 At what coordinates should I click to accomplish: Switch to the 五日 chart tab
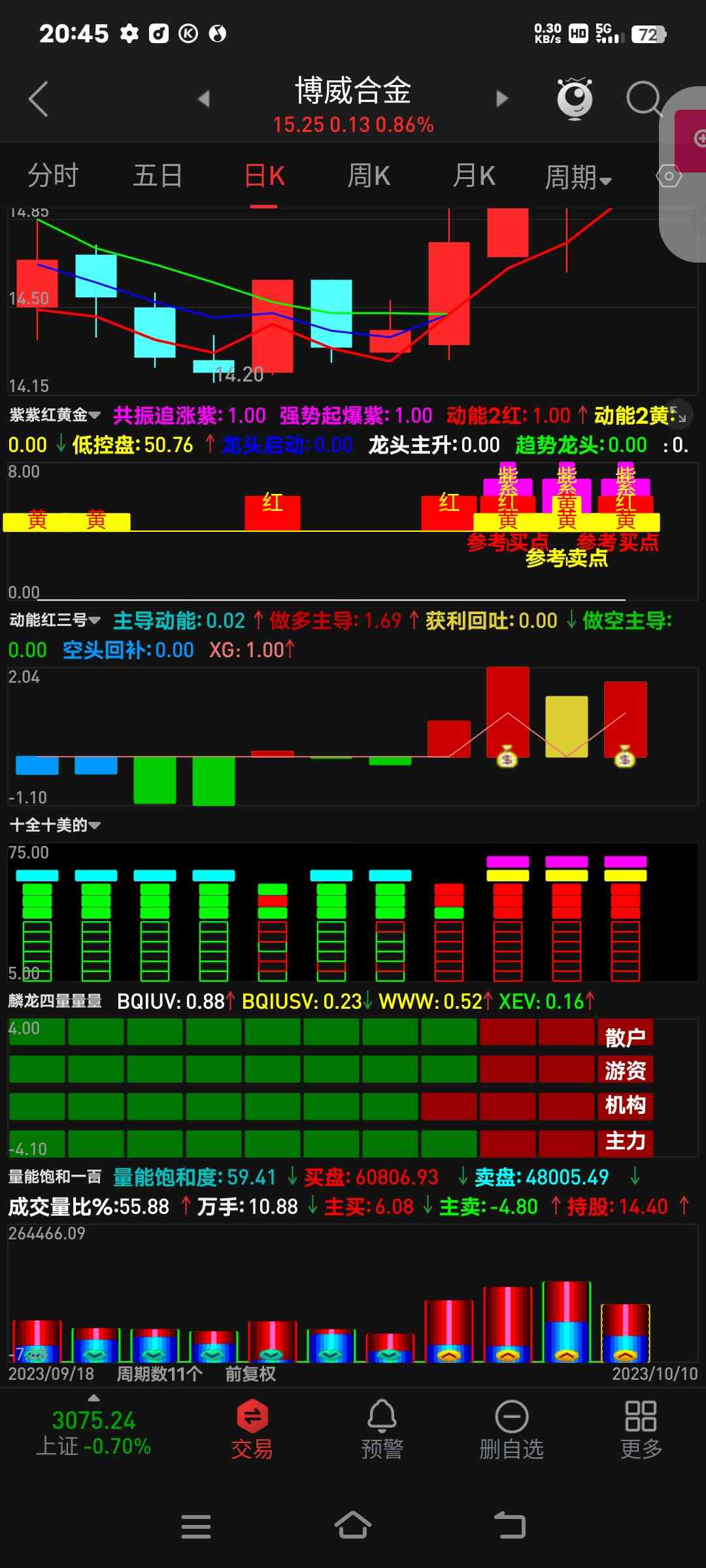(x=158, y=176)
